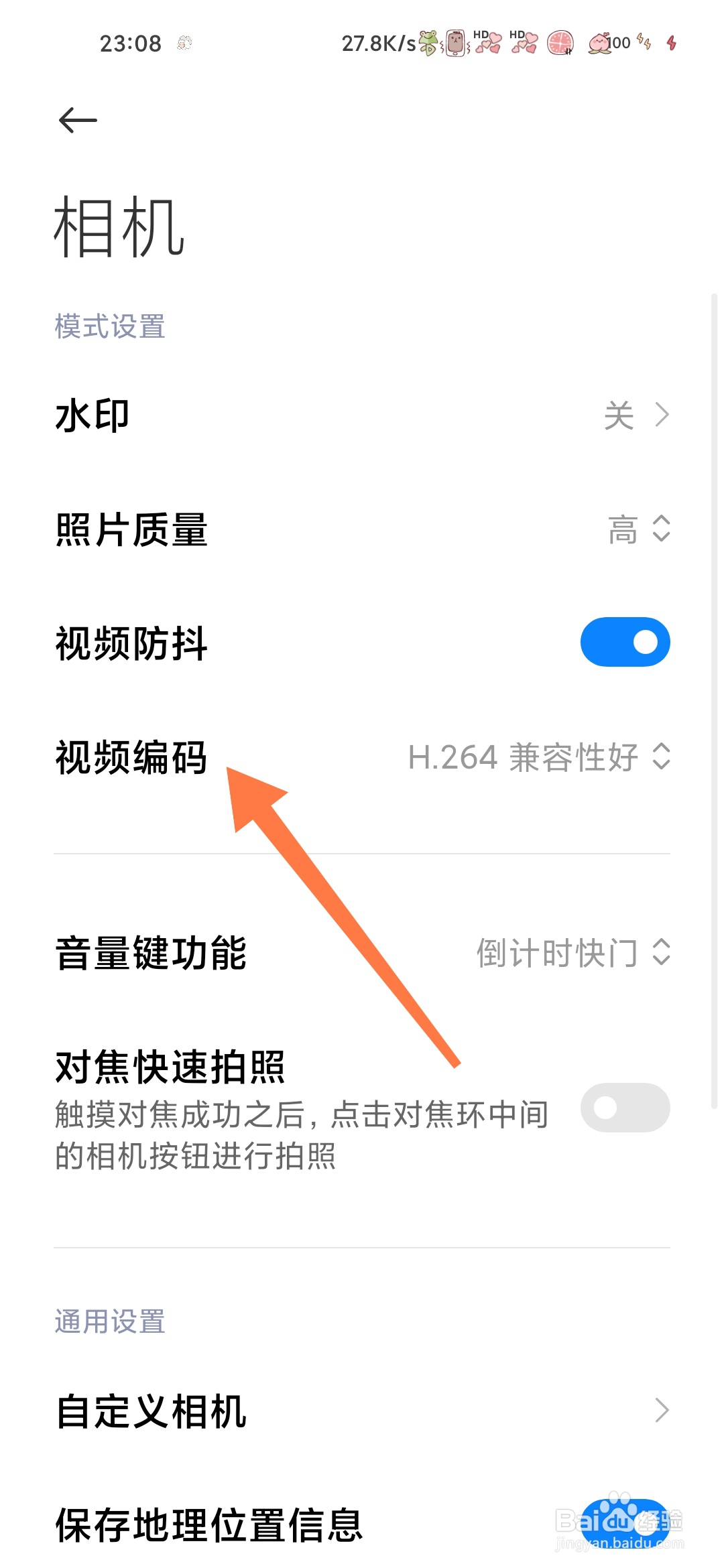
Task: Tap the peach-shaped battery icon
Action: pos(599,42)
